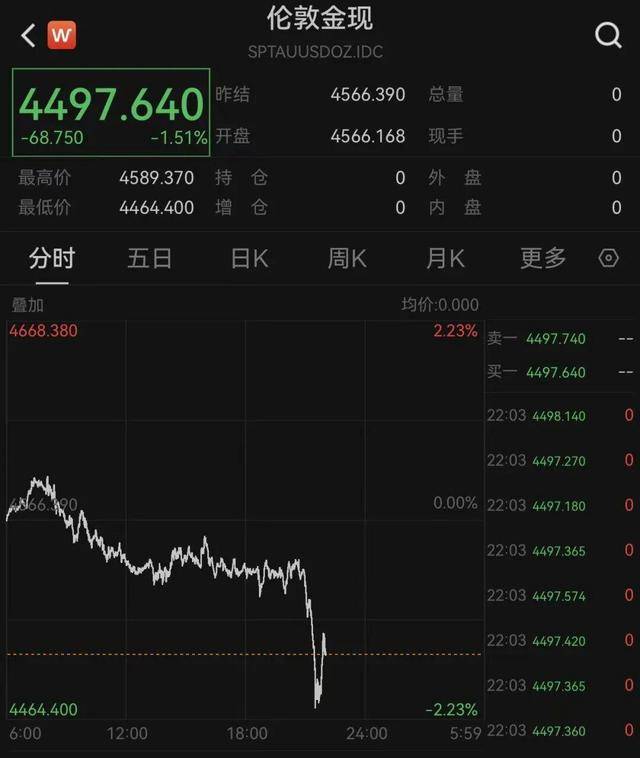Image resolution: width=640 pixels, height=758 pixels.
Task: Switch to the 月K tab
Action: tap(445, 258)
